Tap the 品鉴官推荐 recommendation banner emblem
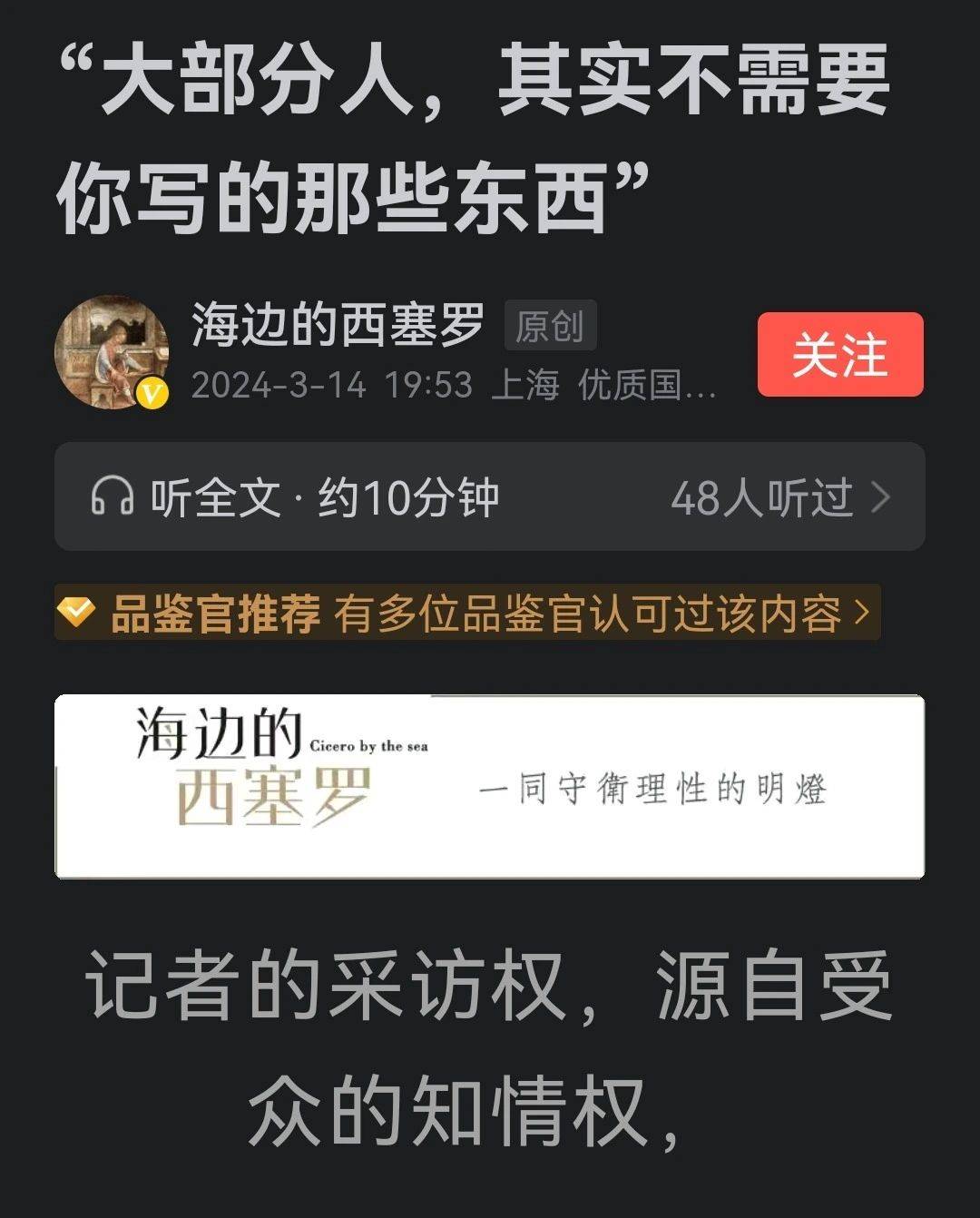 click(x=75, y=612)
